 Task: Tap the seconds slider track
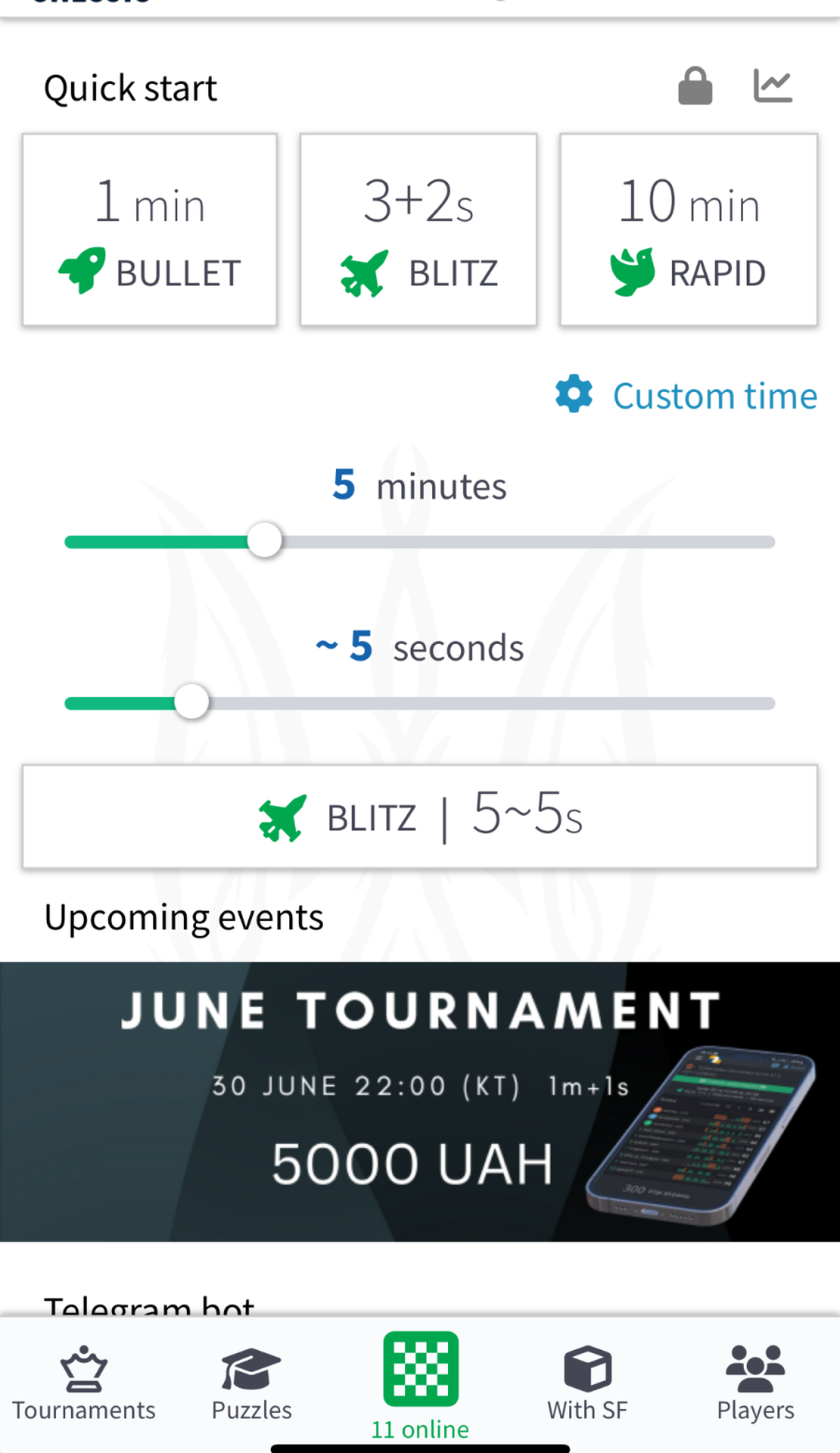click(484, 704)
